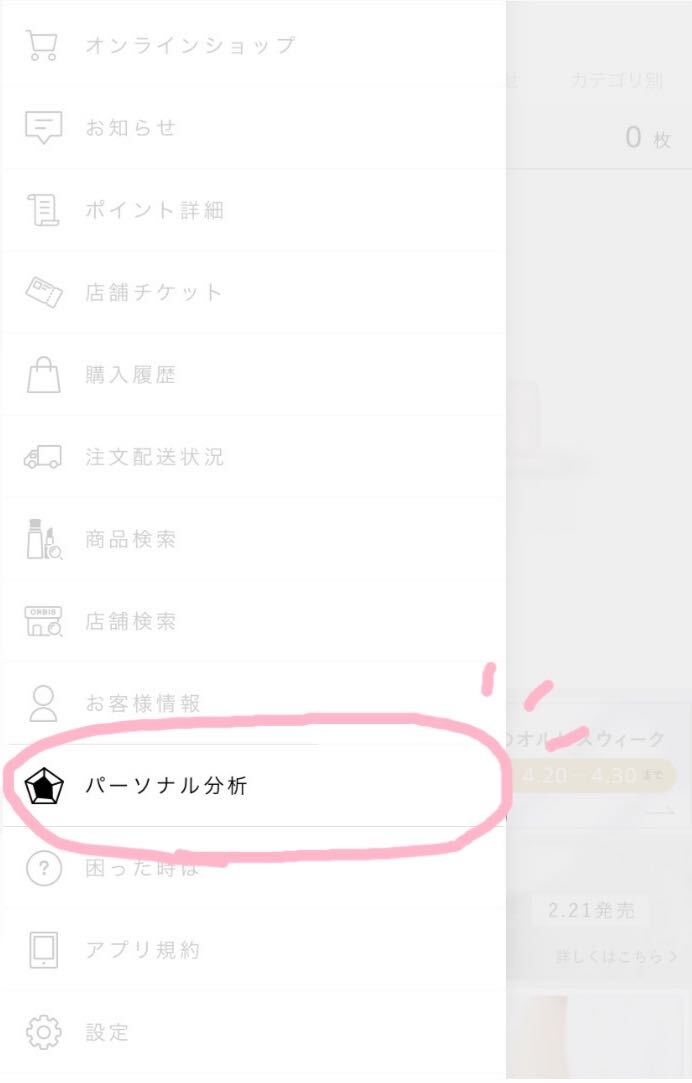This screenshot has height=1083, width=692.
Task: View お客様情報 customer information
Action: pyautogui.click(x=142, y=703)
